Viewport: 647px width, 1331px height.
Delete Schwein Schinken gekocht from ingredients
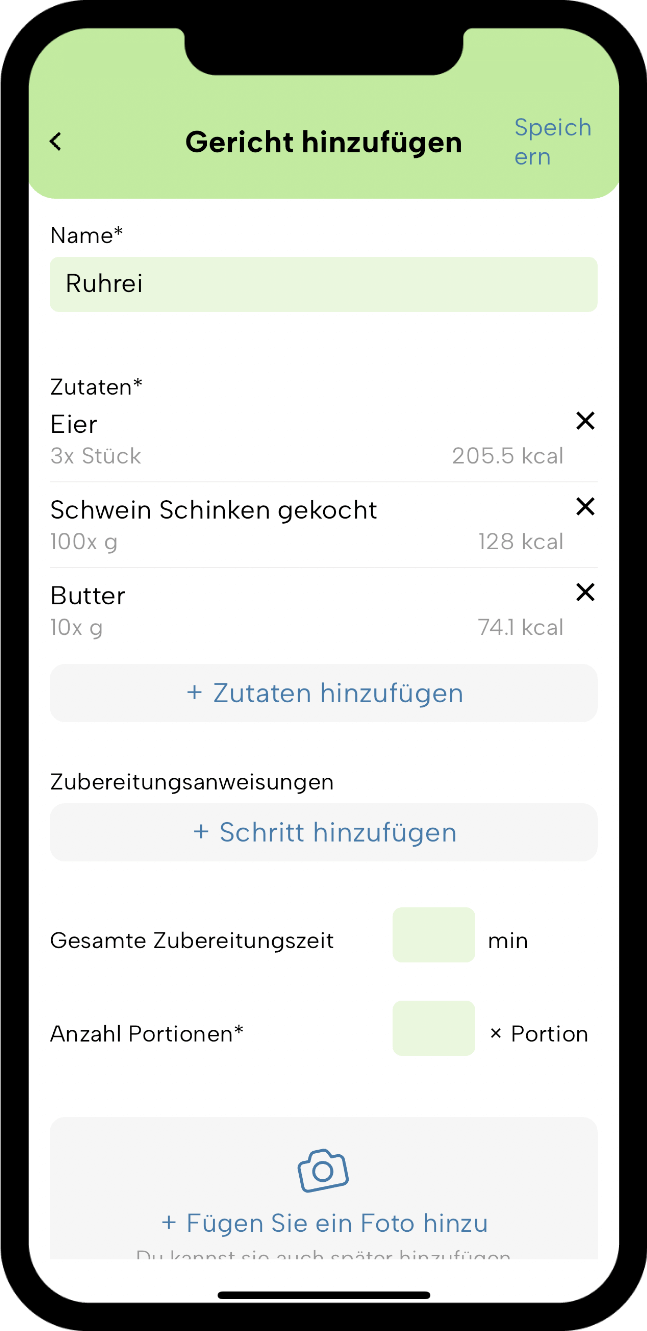click(x=586, y=508)
